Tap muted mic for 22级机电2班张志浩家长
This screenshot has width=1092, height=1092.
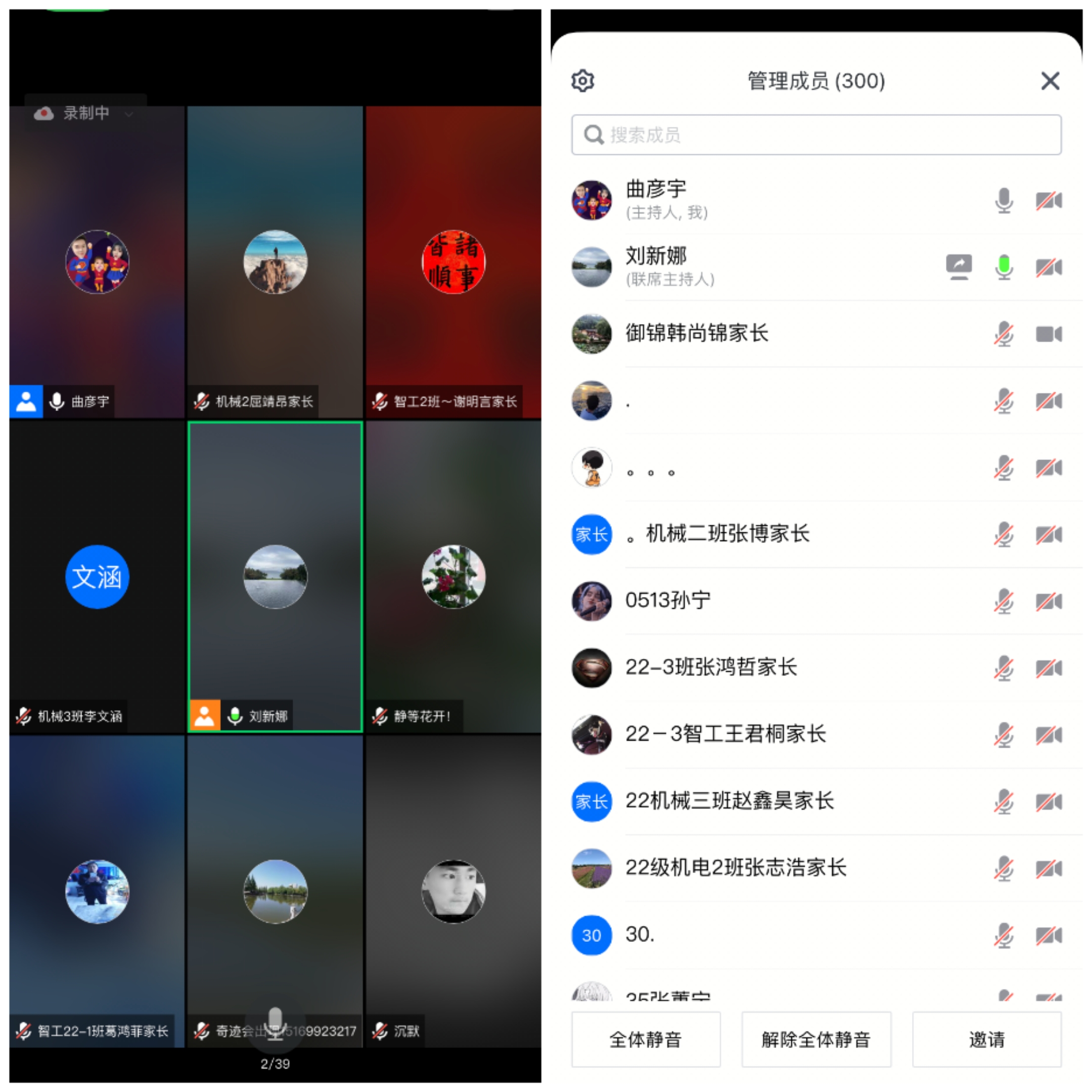tap(1003, 868)
